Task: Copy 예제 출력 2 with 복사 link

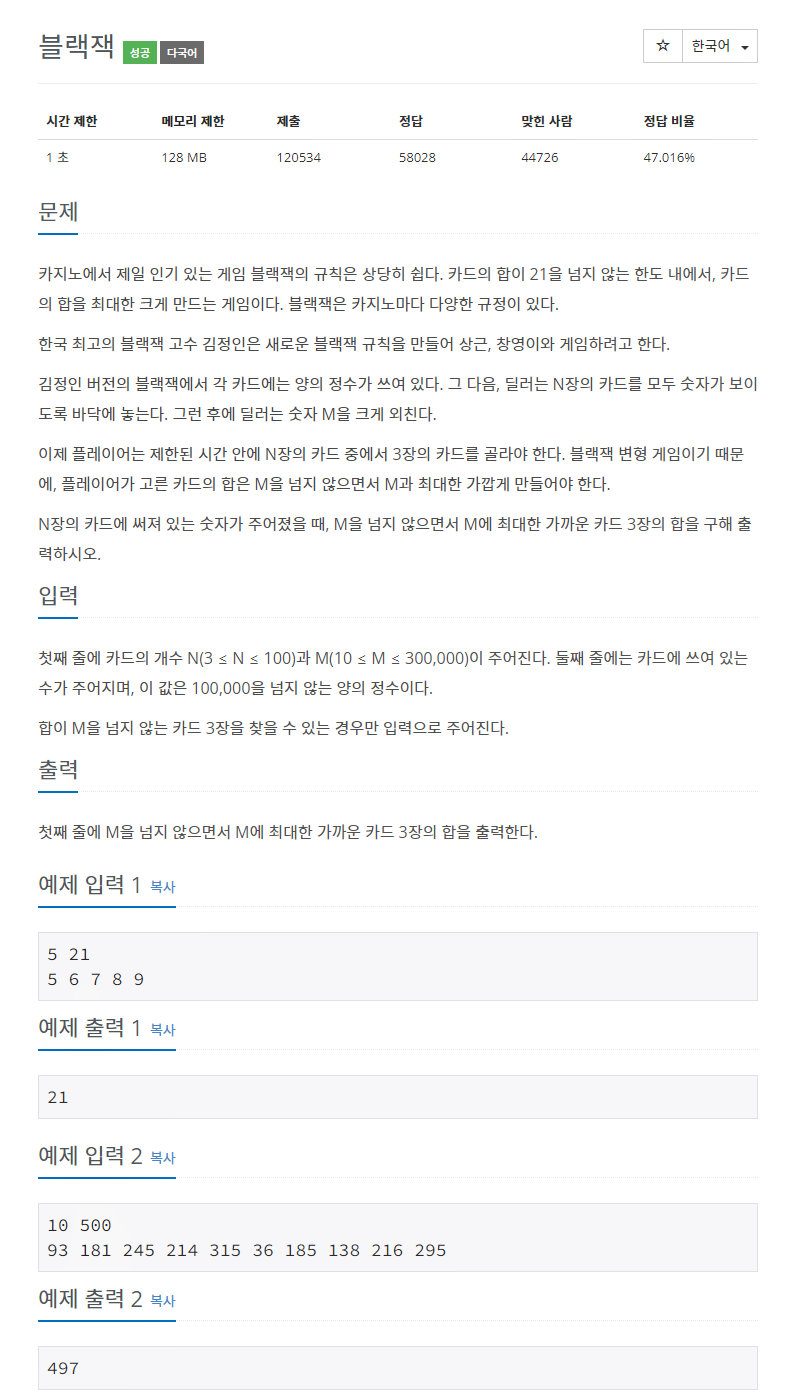Action: tap(163, 1300)
